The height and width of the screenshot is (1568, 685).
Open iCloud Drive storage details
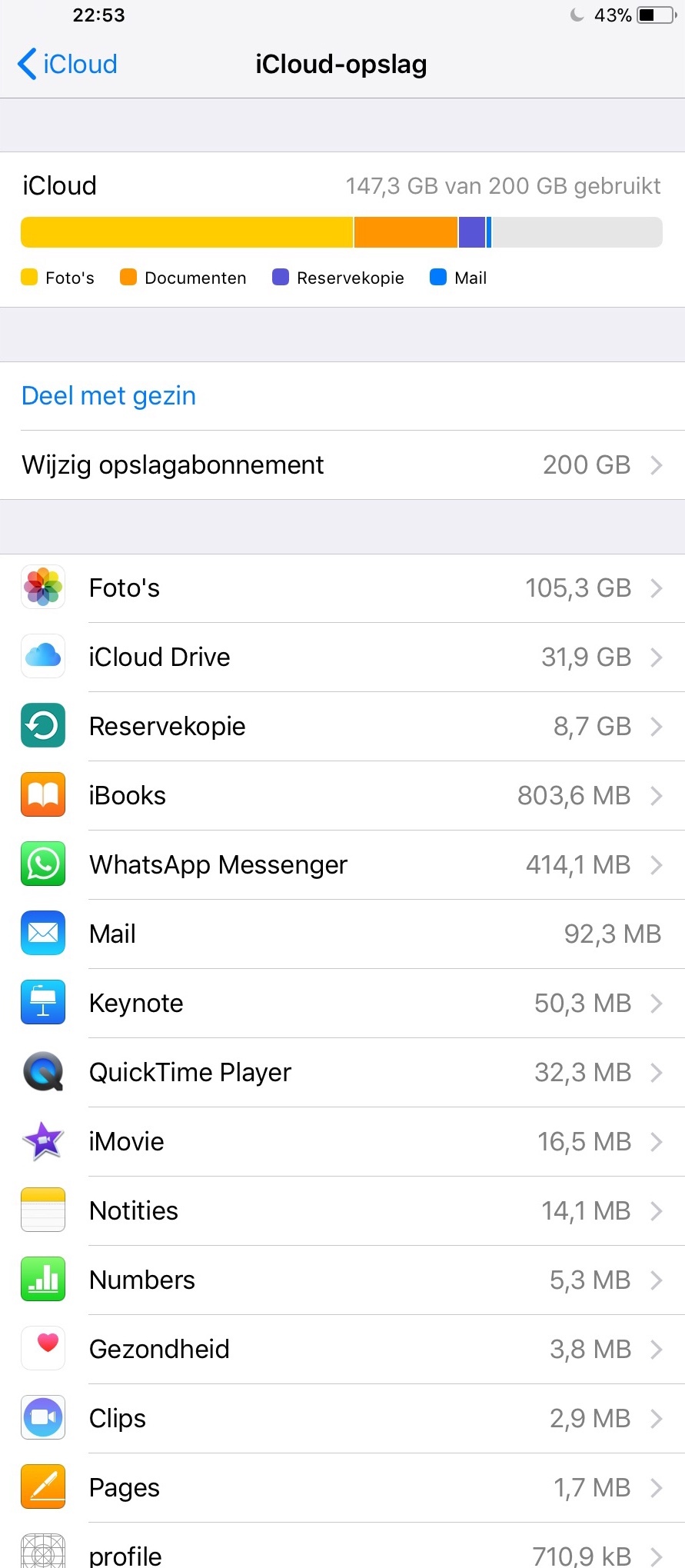[342, 657]
